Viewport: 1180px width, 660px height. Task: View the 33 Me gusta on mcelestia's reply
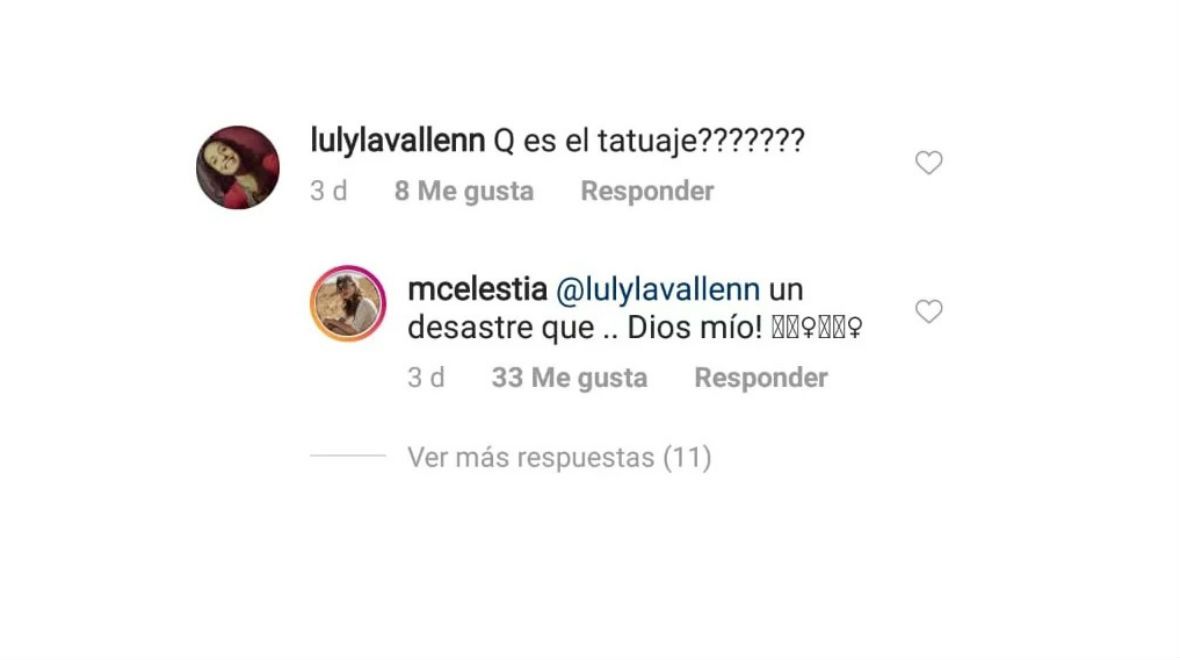569,378
